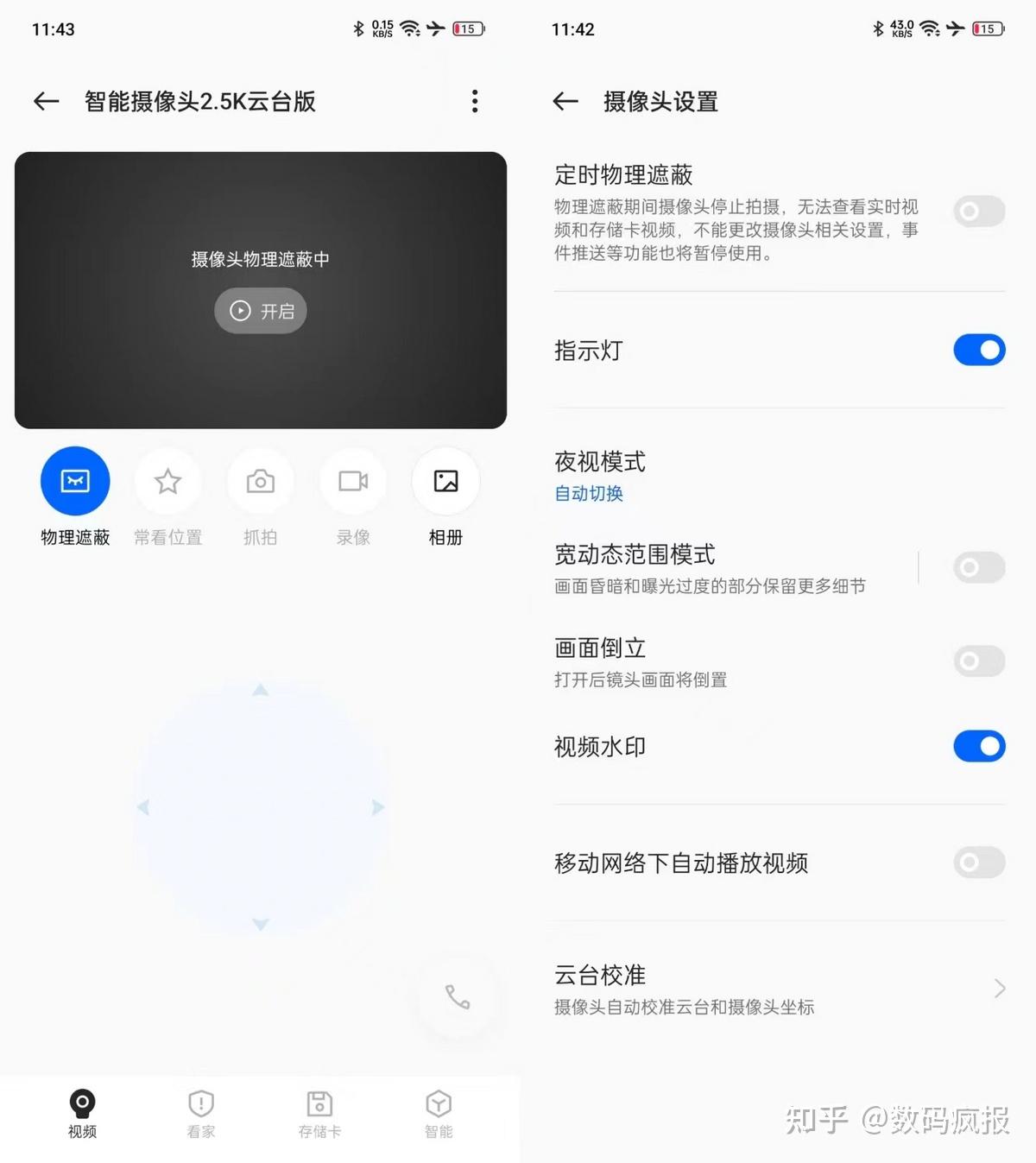
Task: Tap 开启 to turn off the physical shield
Action: (x=261, y=311)
